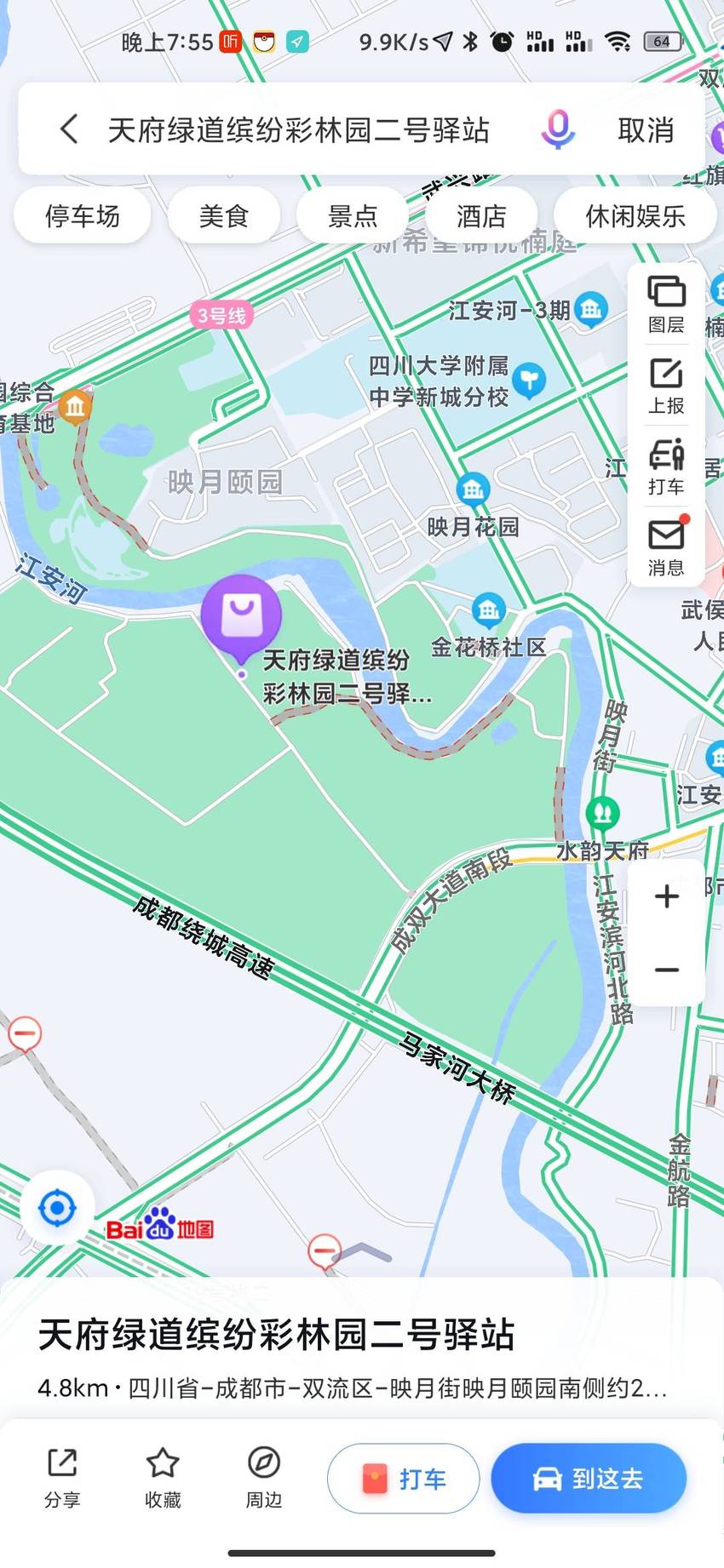Open the 图层 map layers option
This screenshot has height=1568, width=724.
pyautogui.click(x=666, y=304)
